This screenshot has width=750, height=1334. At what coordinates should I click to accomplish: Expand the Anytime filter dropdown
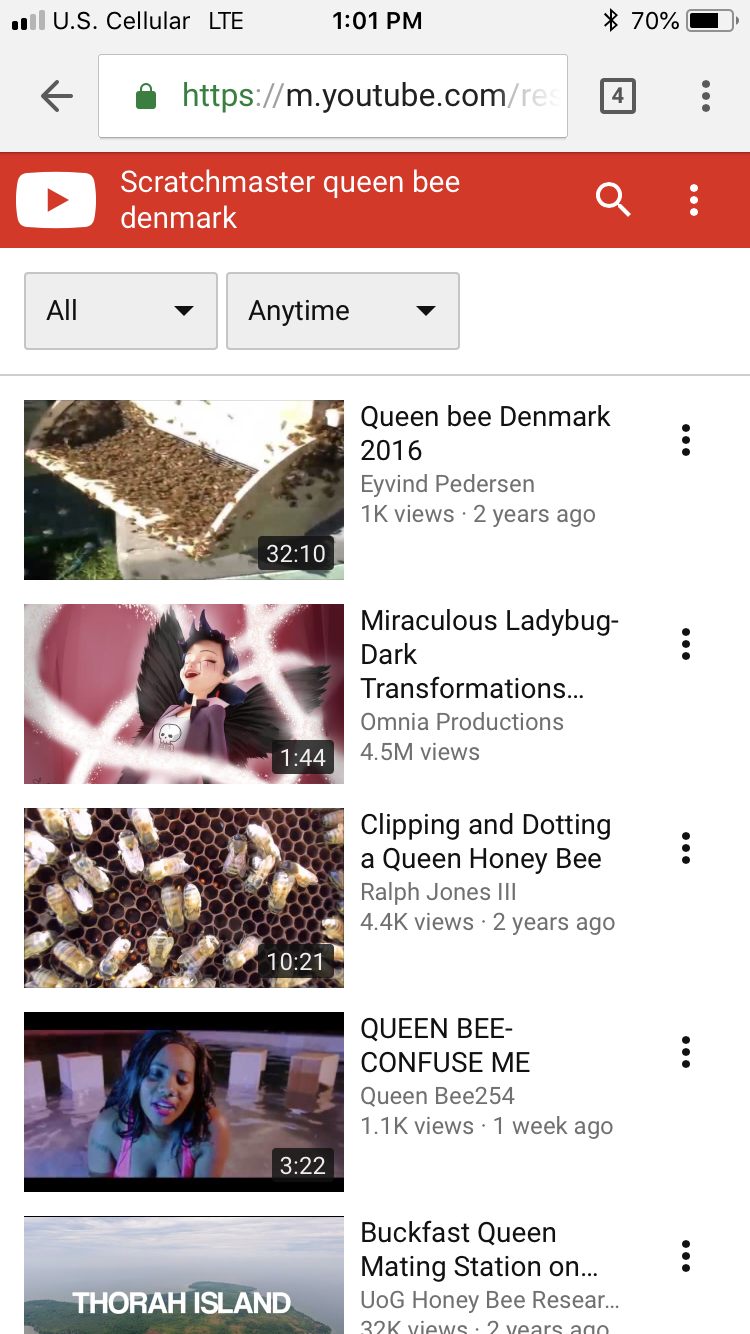click(x=342, y=311)
